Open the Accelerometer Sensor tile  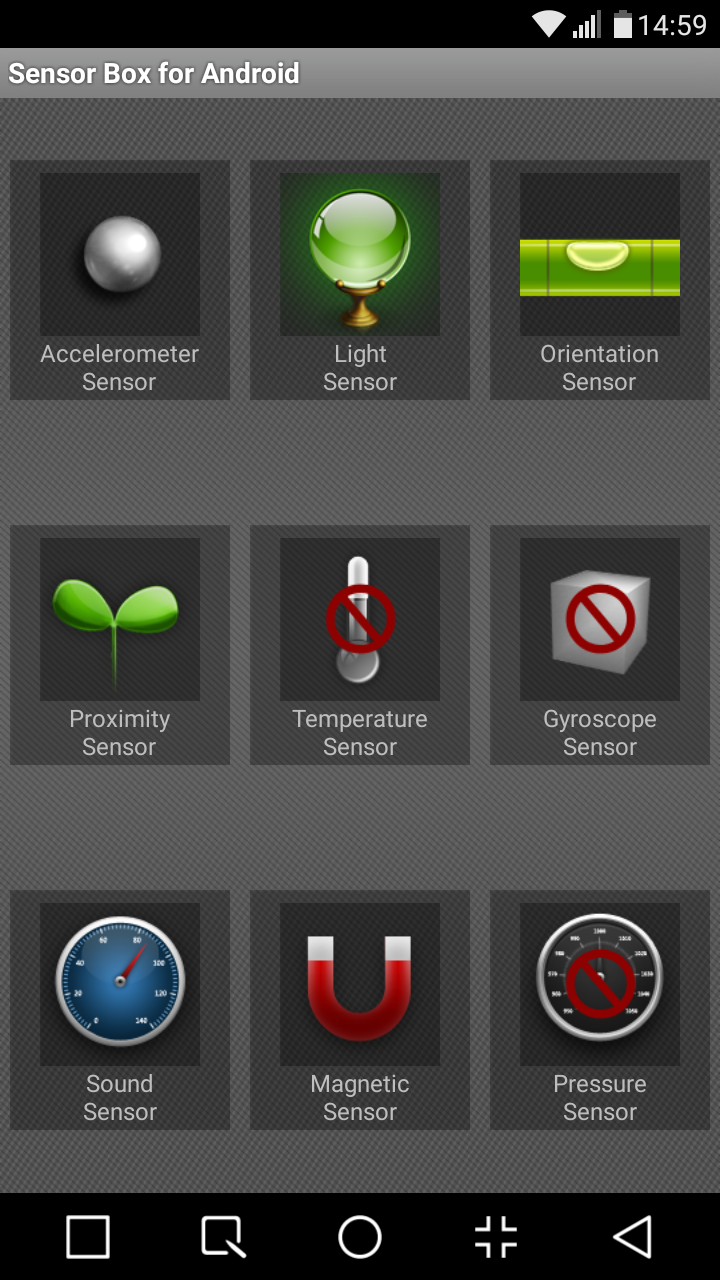[120, 280]
